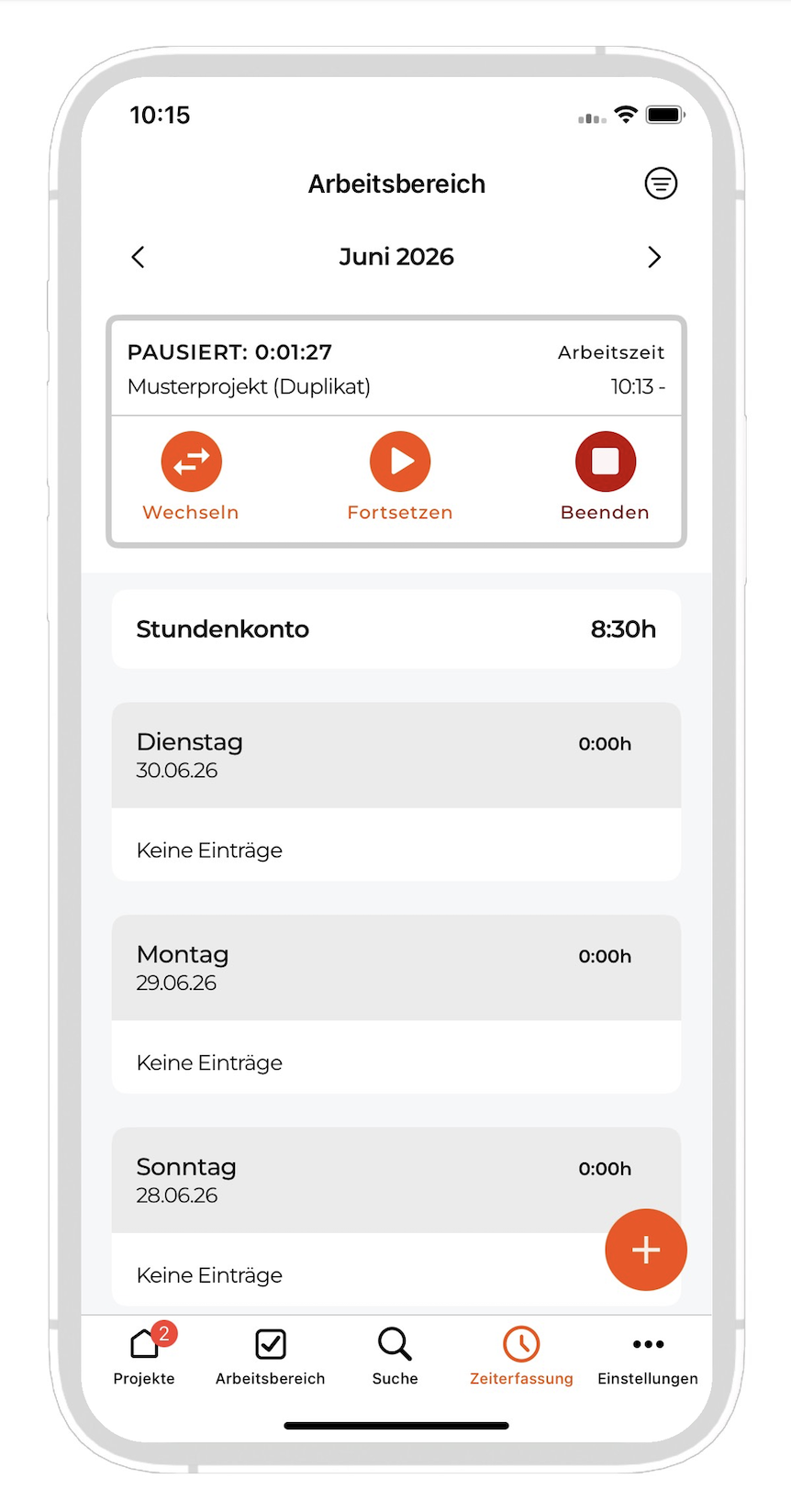The image size is (791, 1512).
Task: Tap Wechseln to switch the project
Action: (191, 477)
